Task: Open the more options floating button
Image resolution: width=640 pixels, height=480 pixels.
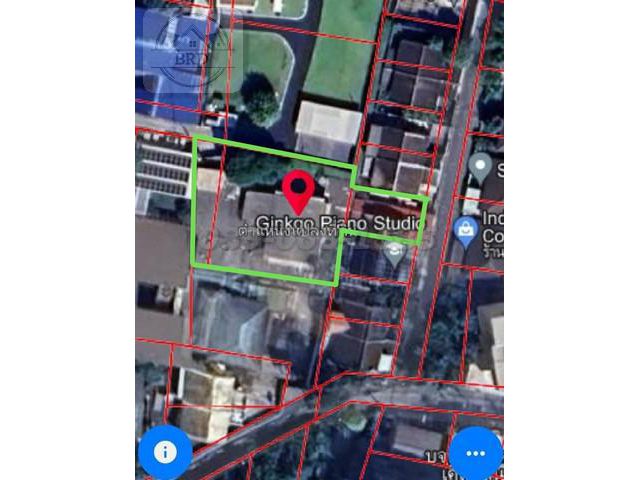Action: coord(475,453)
